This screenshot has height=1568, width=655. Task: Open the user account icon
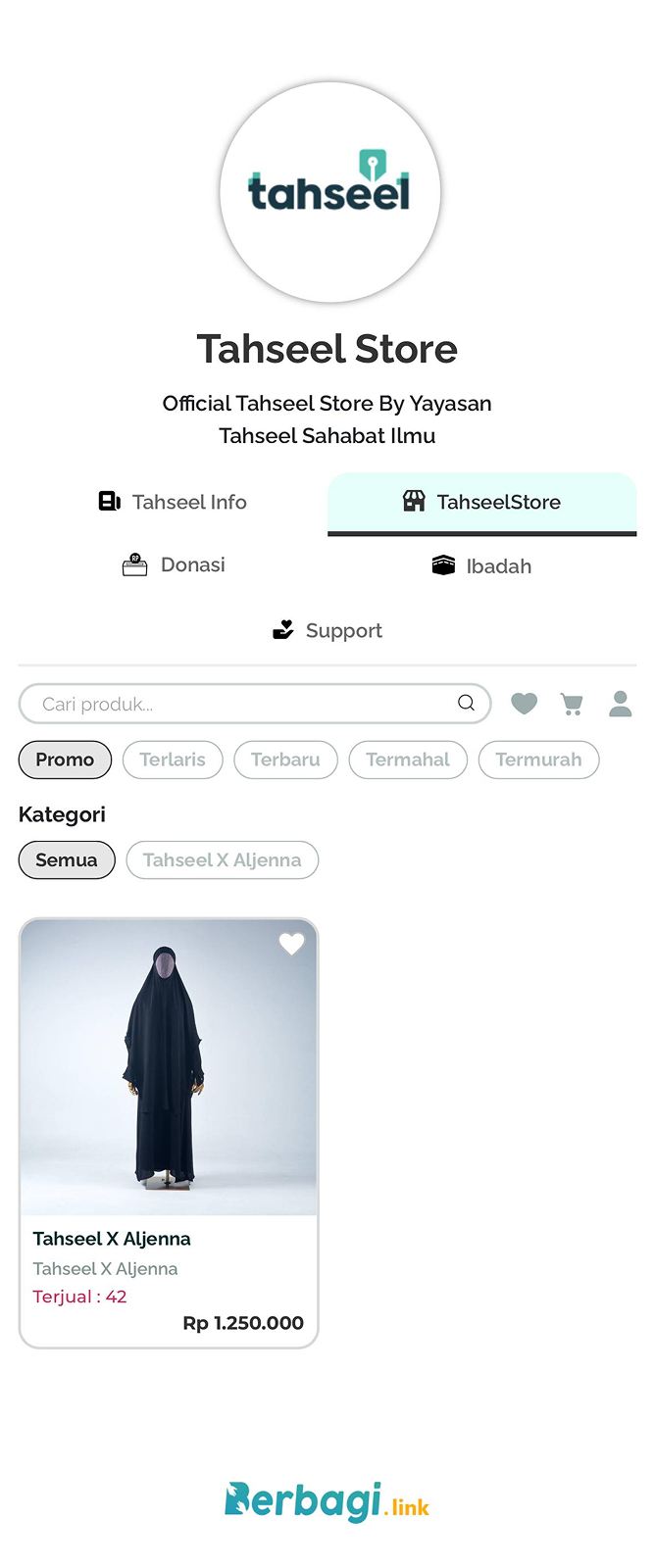coord(620,704)
